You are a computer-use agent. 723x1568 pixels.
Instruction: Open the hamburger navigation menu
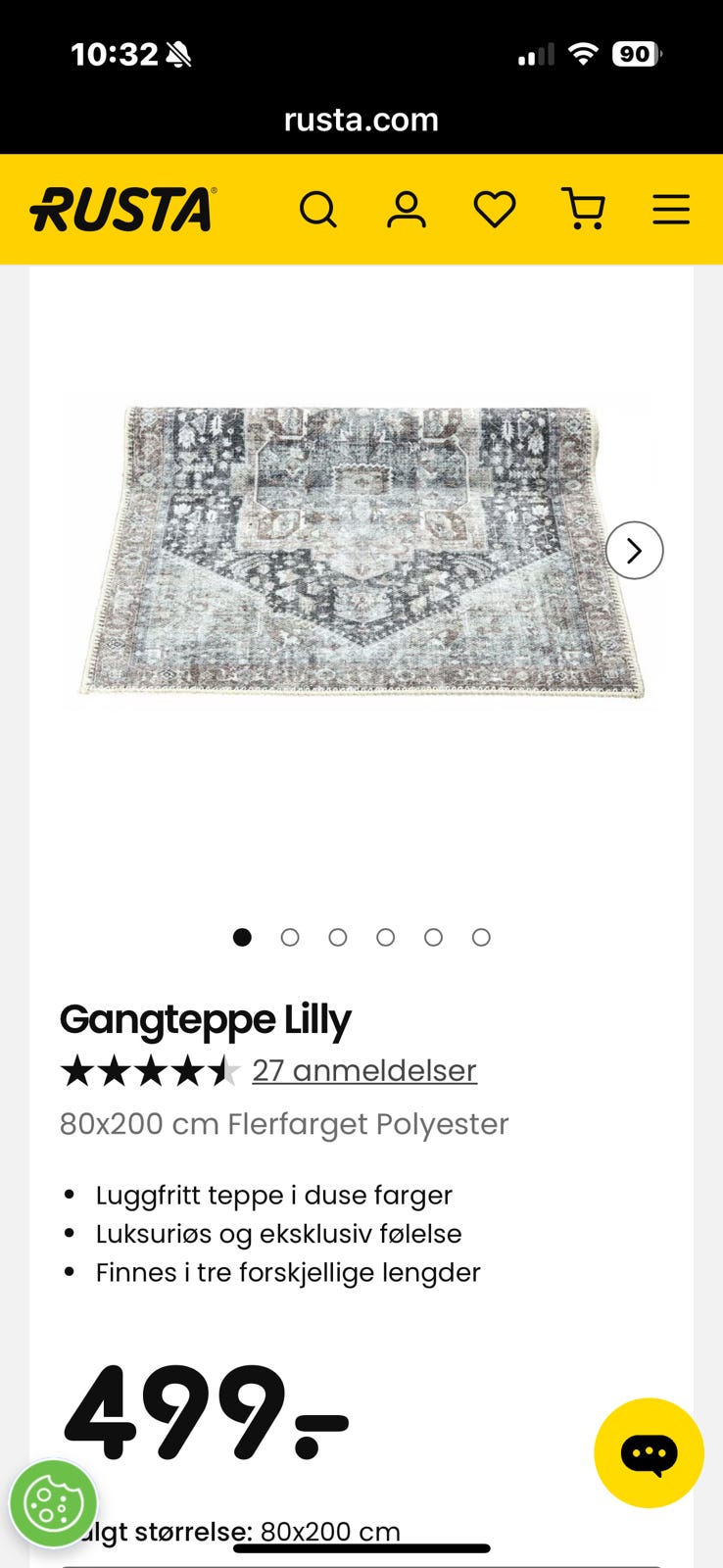point(671,209)
